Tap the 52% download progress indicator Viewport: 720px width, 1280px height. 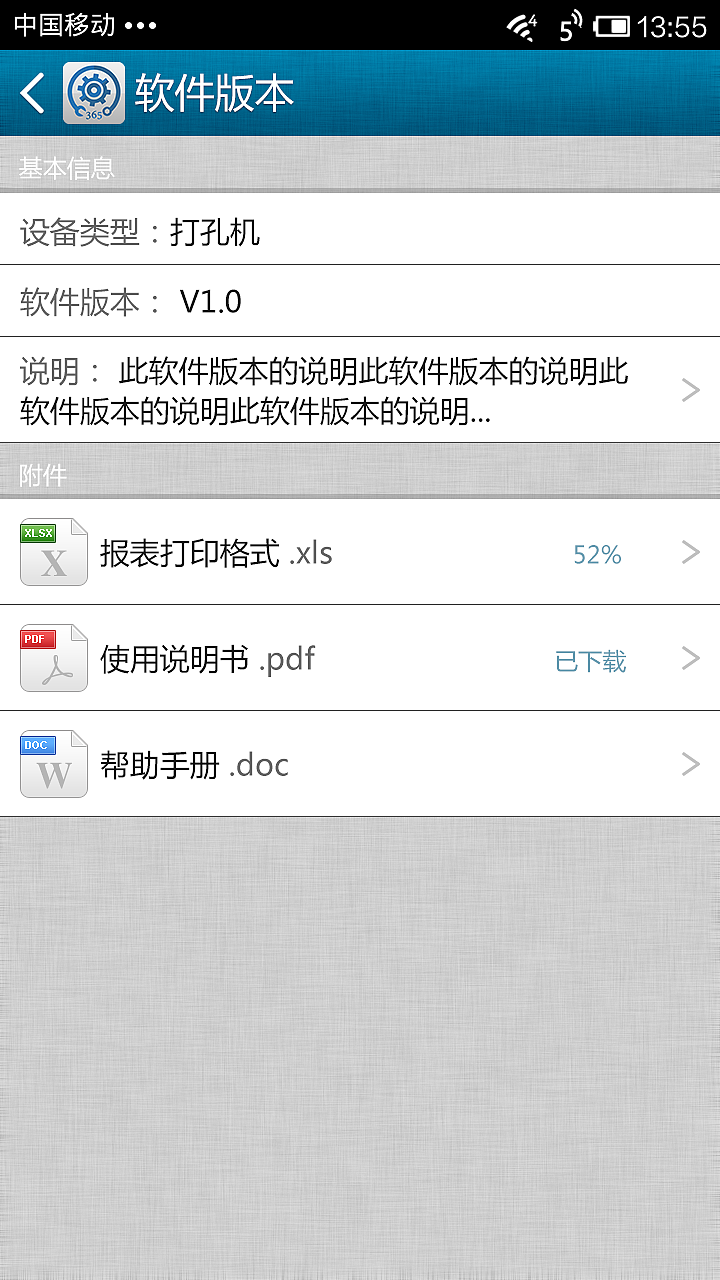click(596, 554)
